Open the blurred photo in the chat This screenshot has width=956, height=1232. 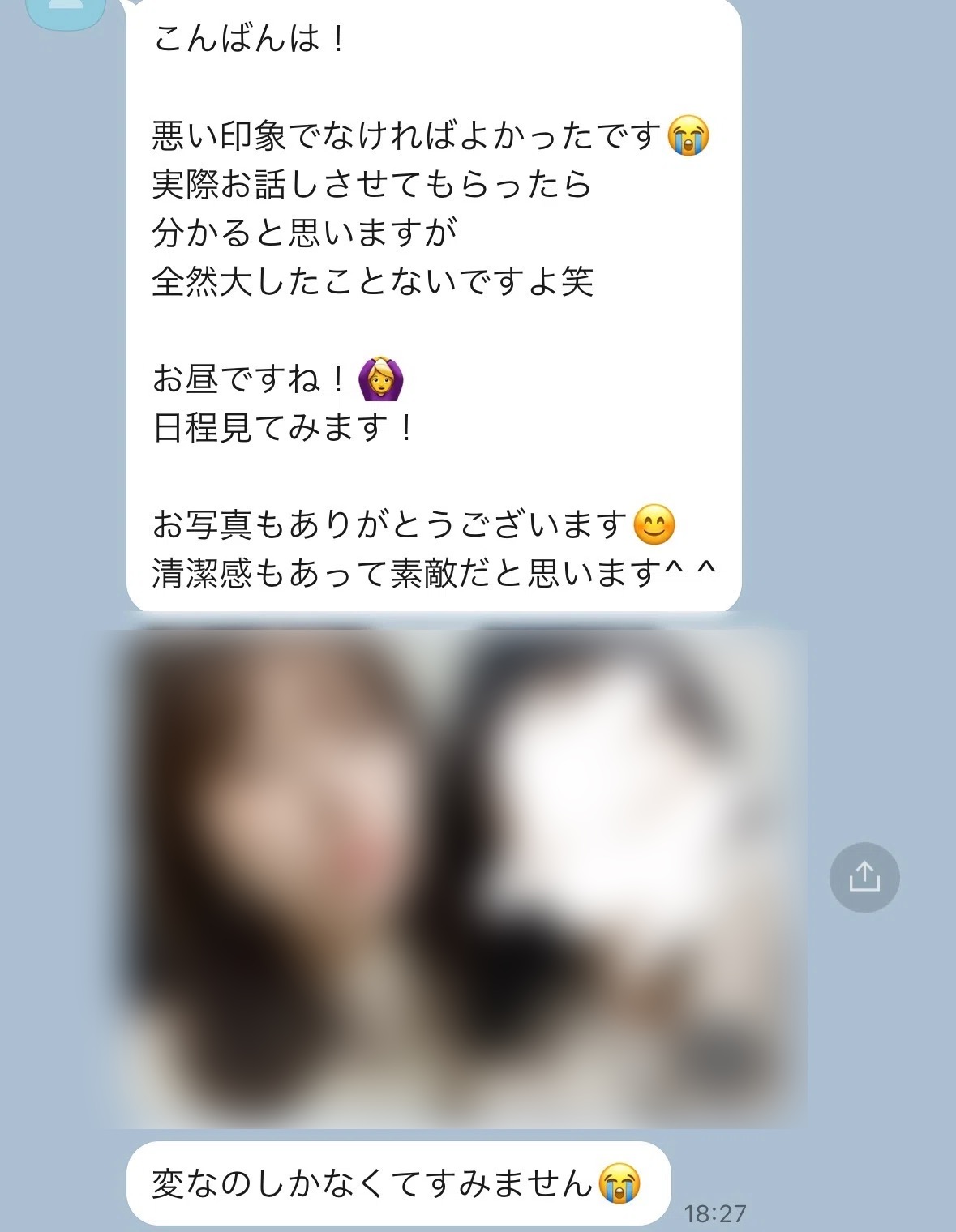tap(456, 877)
